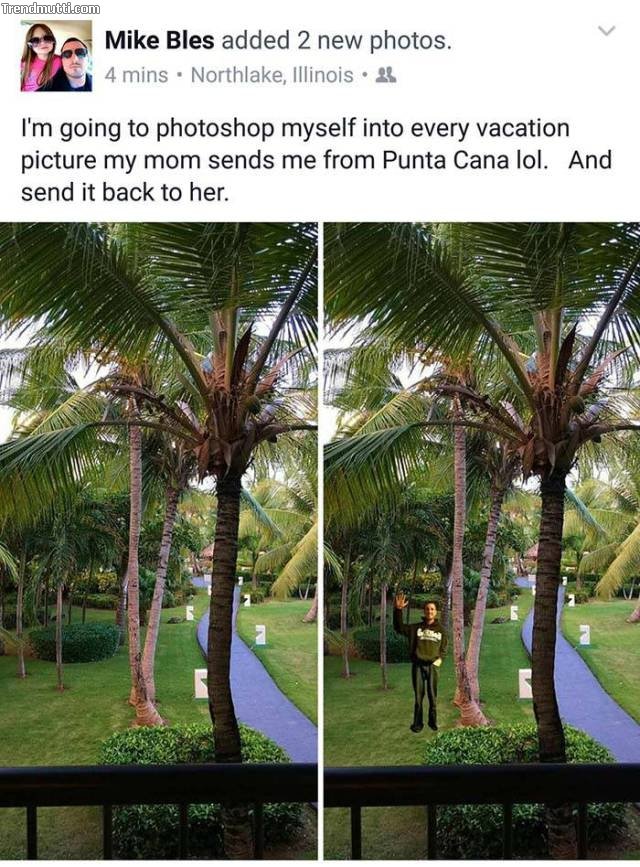
Task: View the original palm tree photo
Action: pos(158,540)
